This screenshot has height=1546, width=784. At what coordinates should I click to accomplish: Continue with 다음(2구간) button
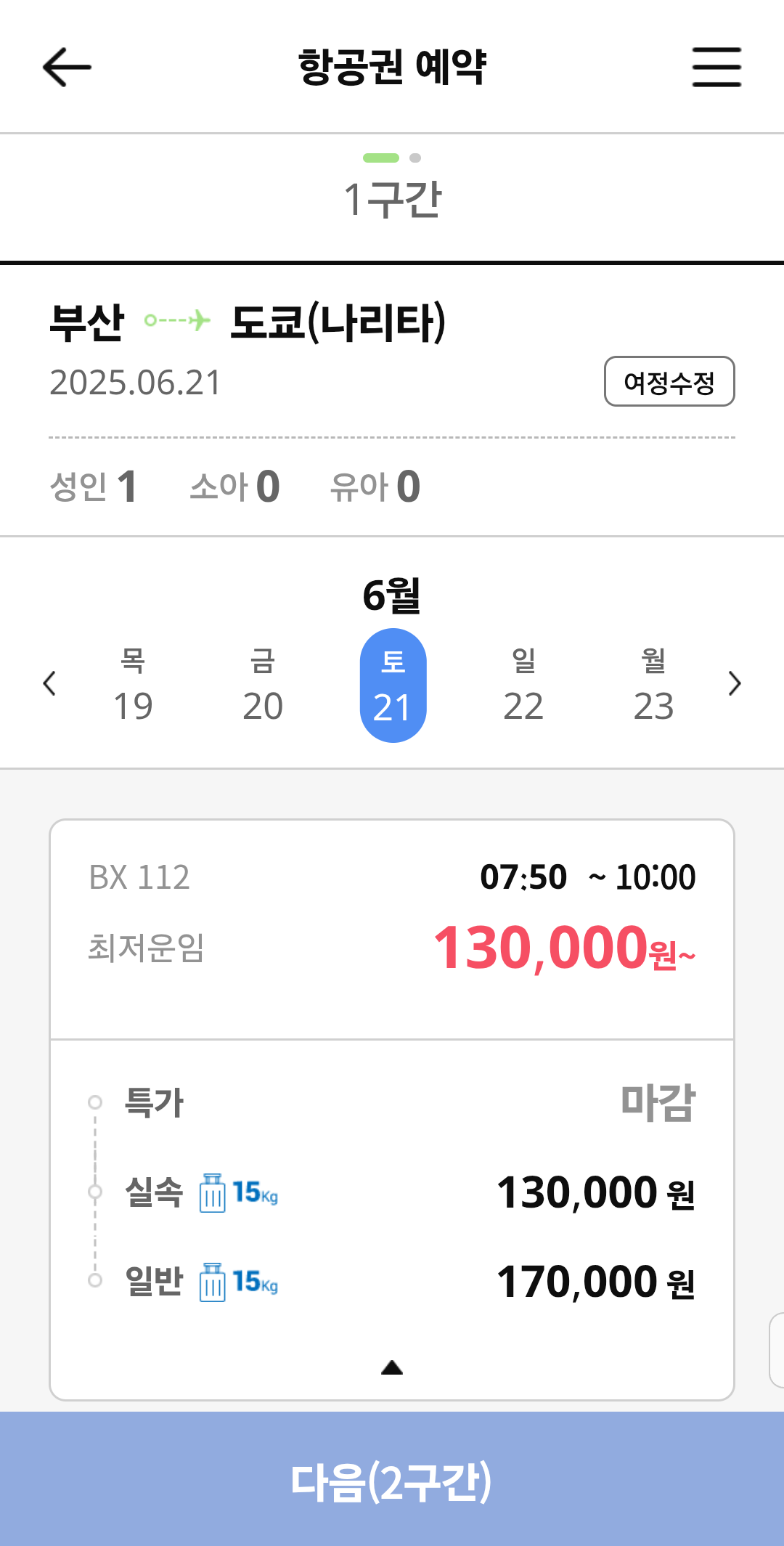392,1479
